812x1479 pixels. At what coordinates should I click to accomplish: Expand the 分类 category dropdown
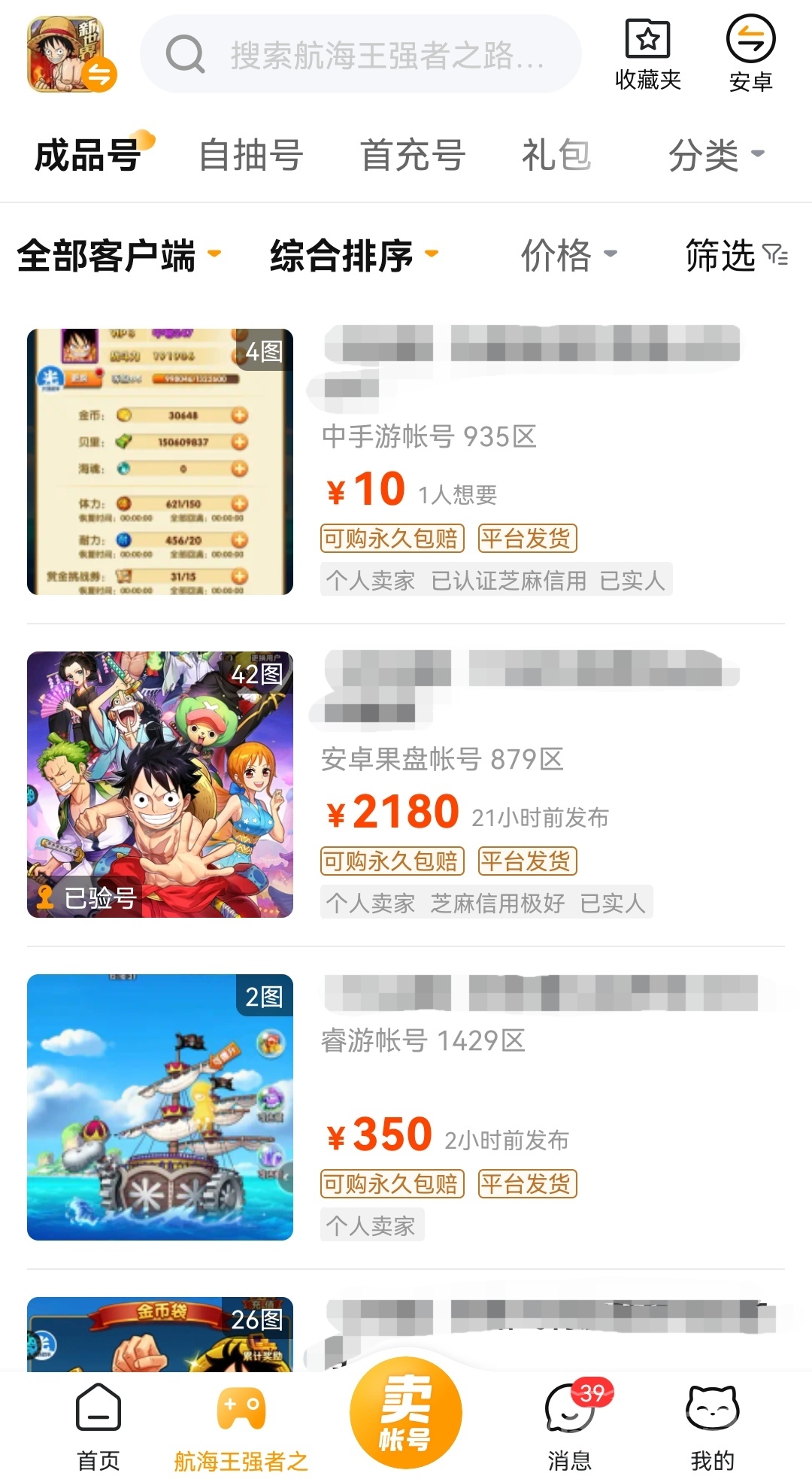tap(715, 156)
